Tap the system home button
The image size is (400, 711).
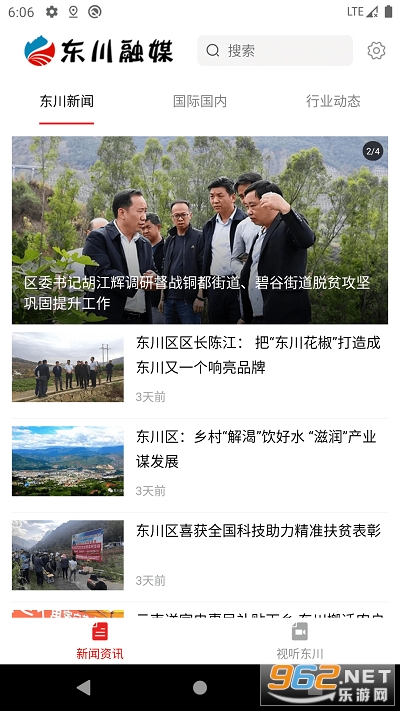pos(200,687)
